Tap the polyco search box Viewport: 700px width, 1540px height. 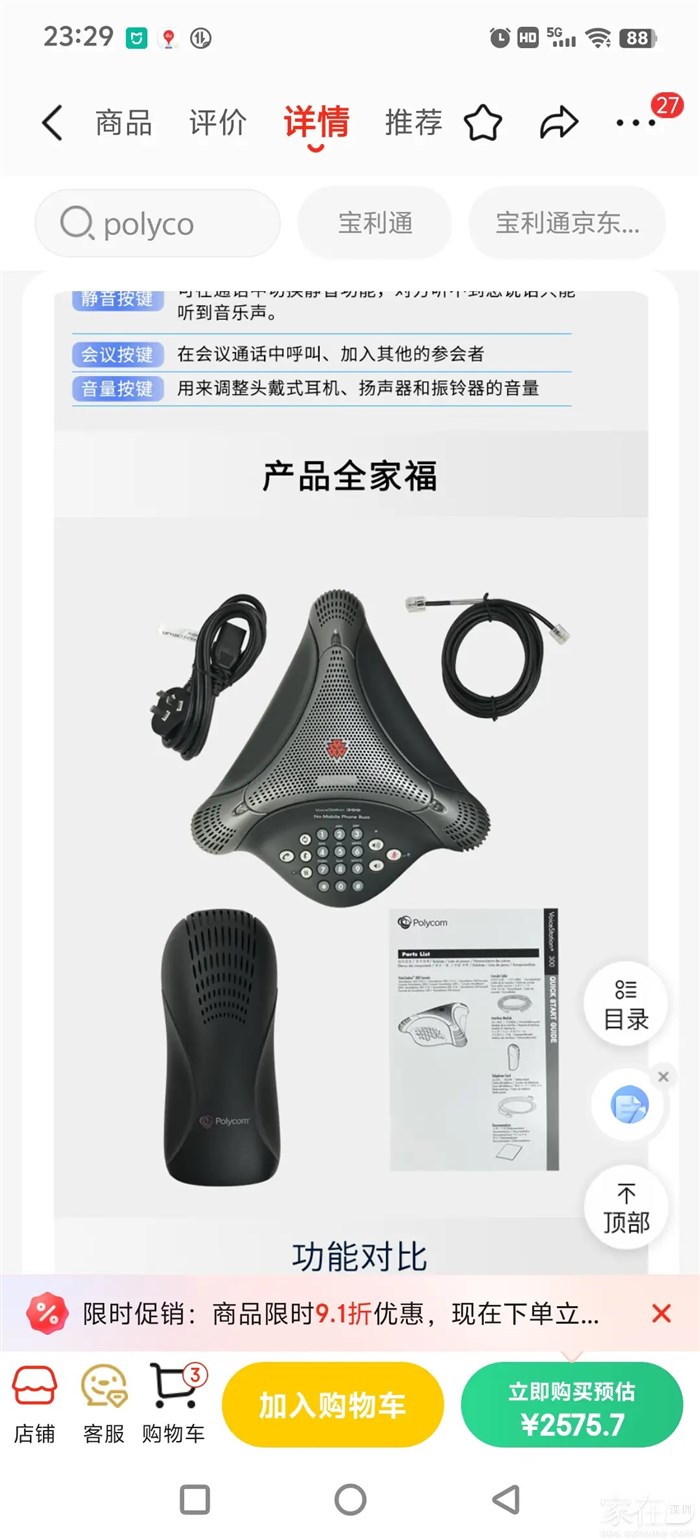coord(158,223)
